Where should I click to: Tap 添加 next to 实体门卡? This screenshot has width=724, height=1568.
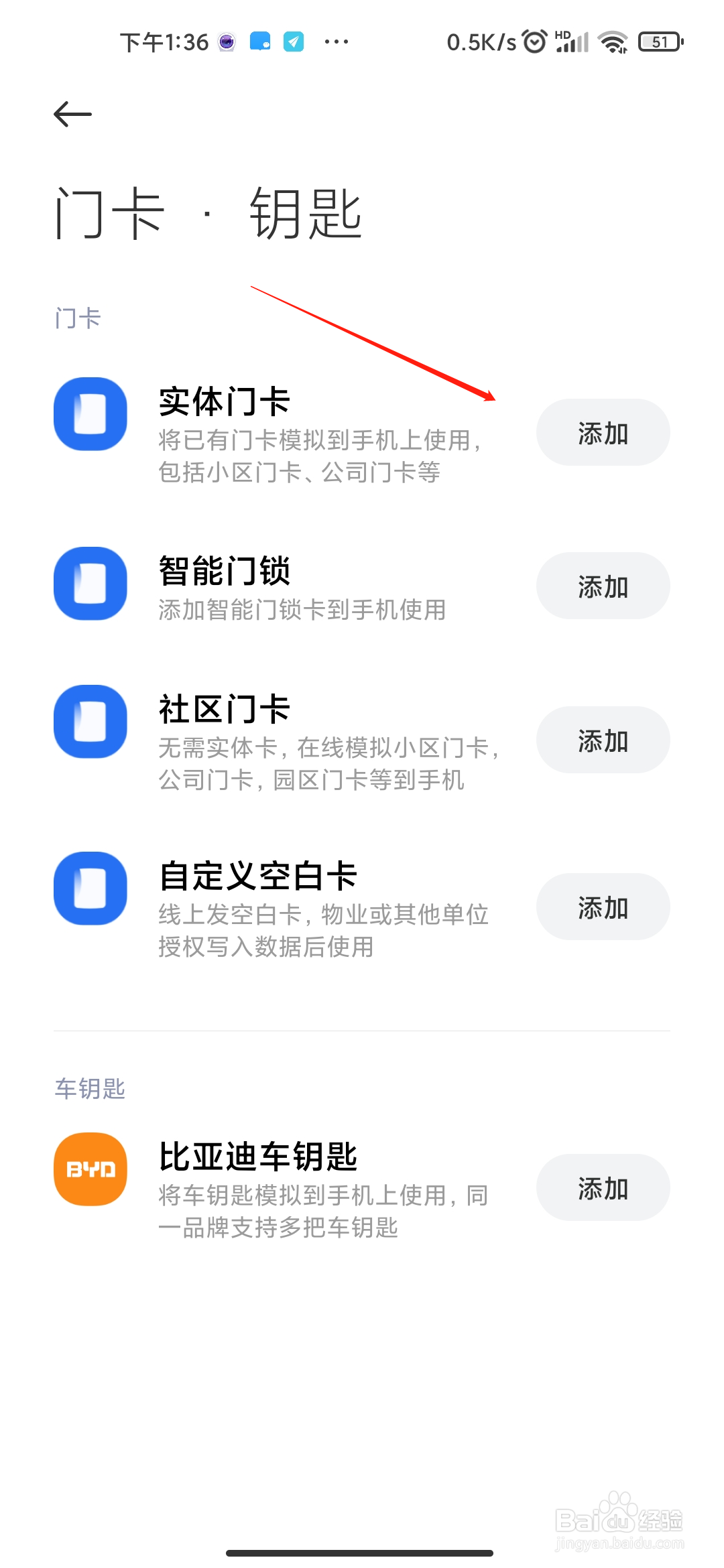click(x=603, y=433)
